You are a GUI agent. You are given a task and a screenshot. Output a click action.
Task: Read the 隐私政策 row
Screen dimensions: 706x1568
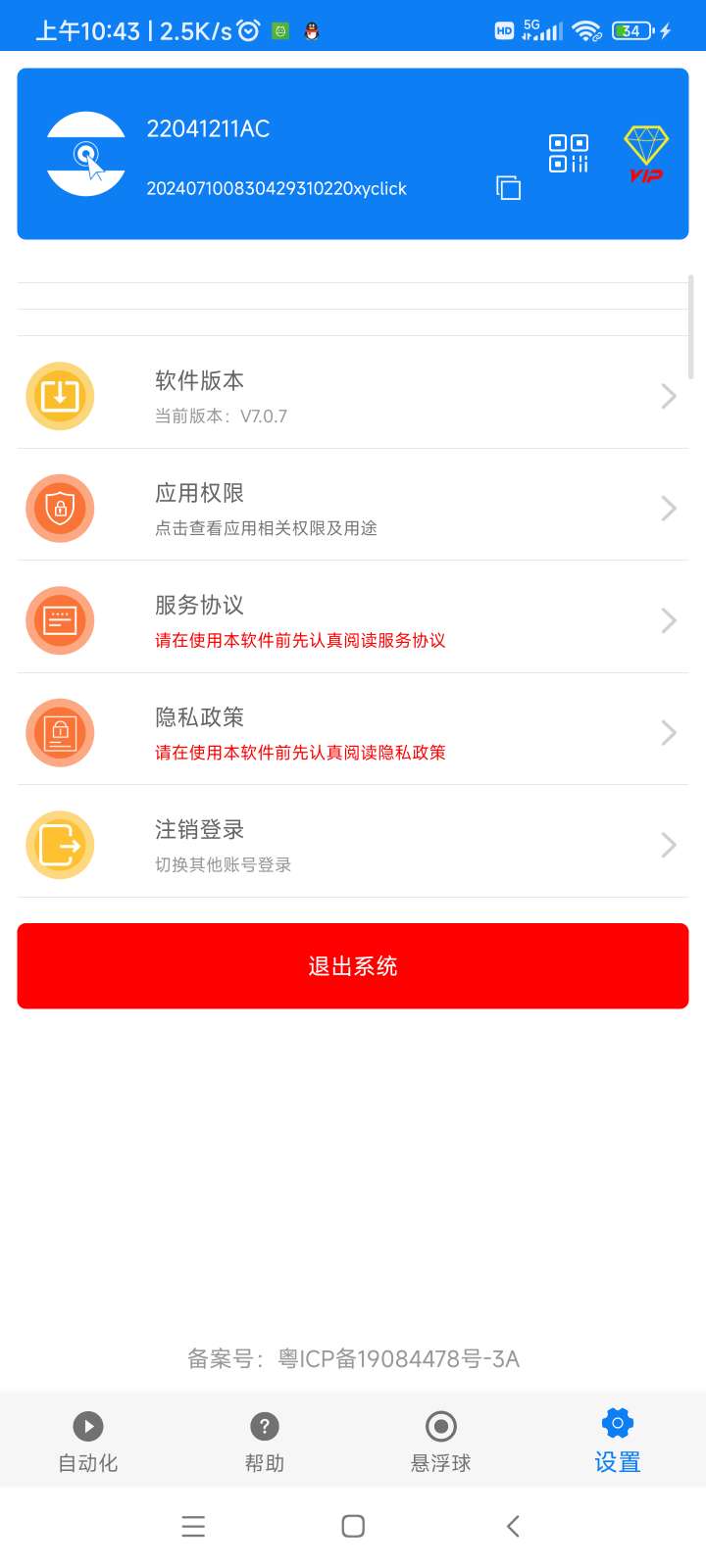353,732
